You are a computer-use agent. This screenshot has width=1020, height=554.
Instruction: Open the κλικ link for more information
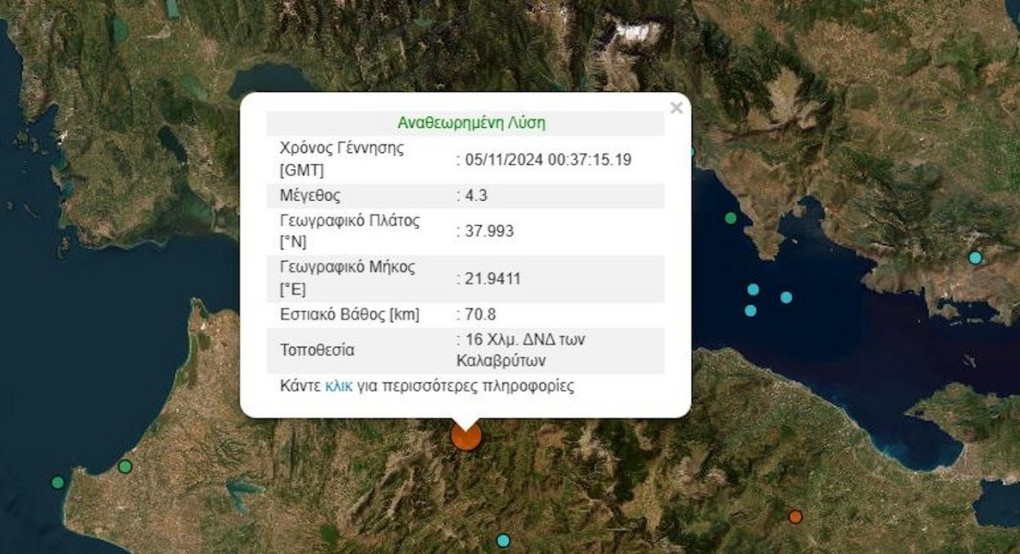(x=338, y=385)
